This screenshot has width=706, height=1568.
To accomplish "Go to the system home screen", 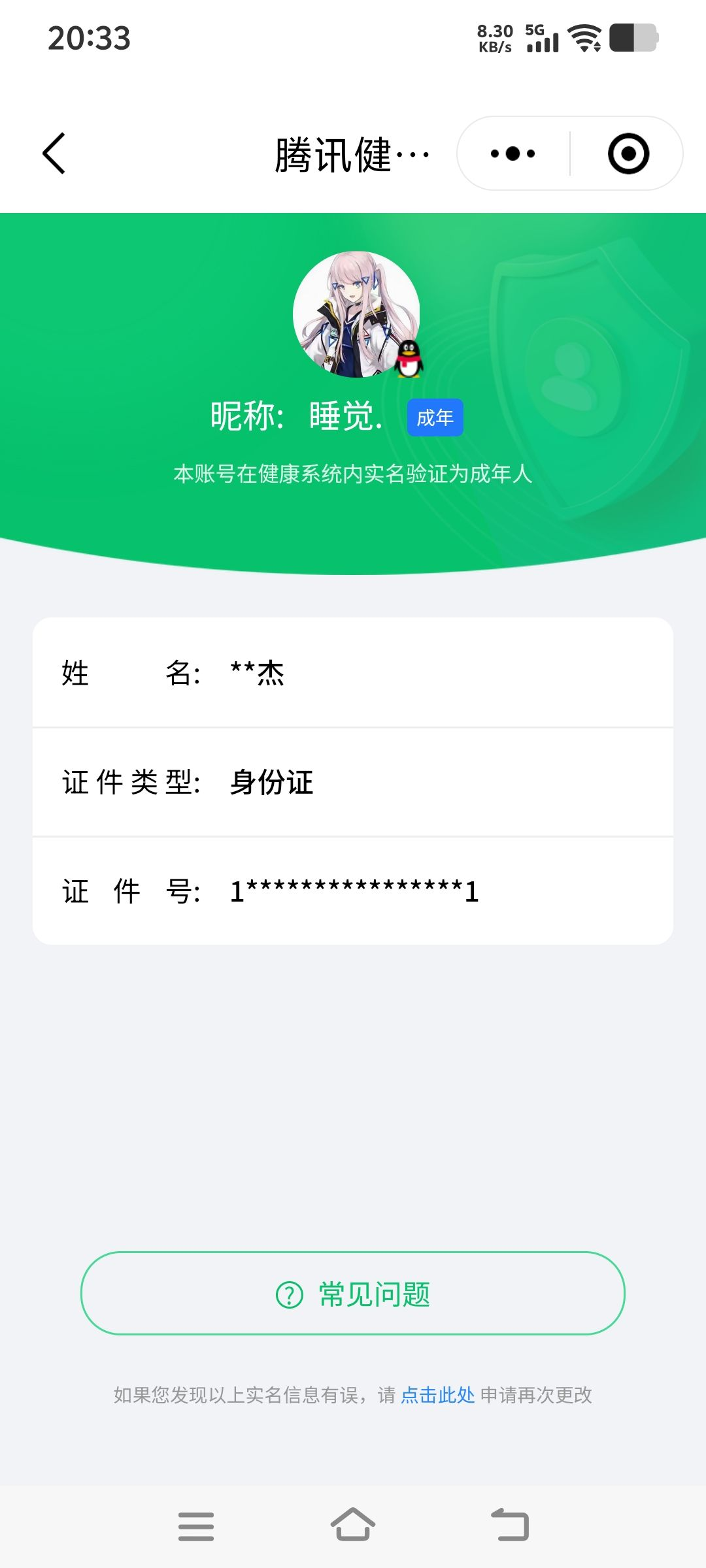I will [x=353, y=1525].
